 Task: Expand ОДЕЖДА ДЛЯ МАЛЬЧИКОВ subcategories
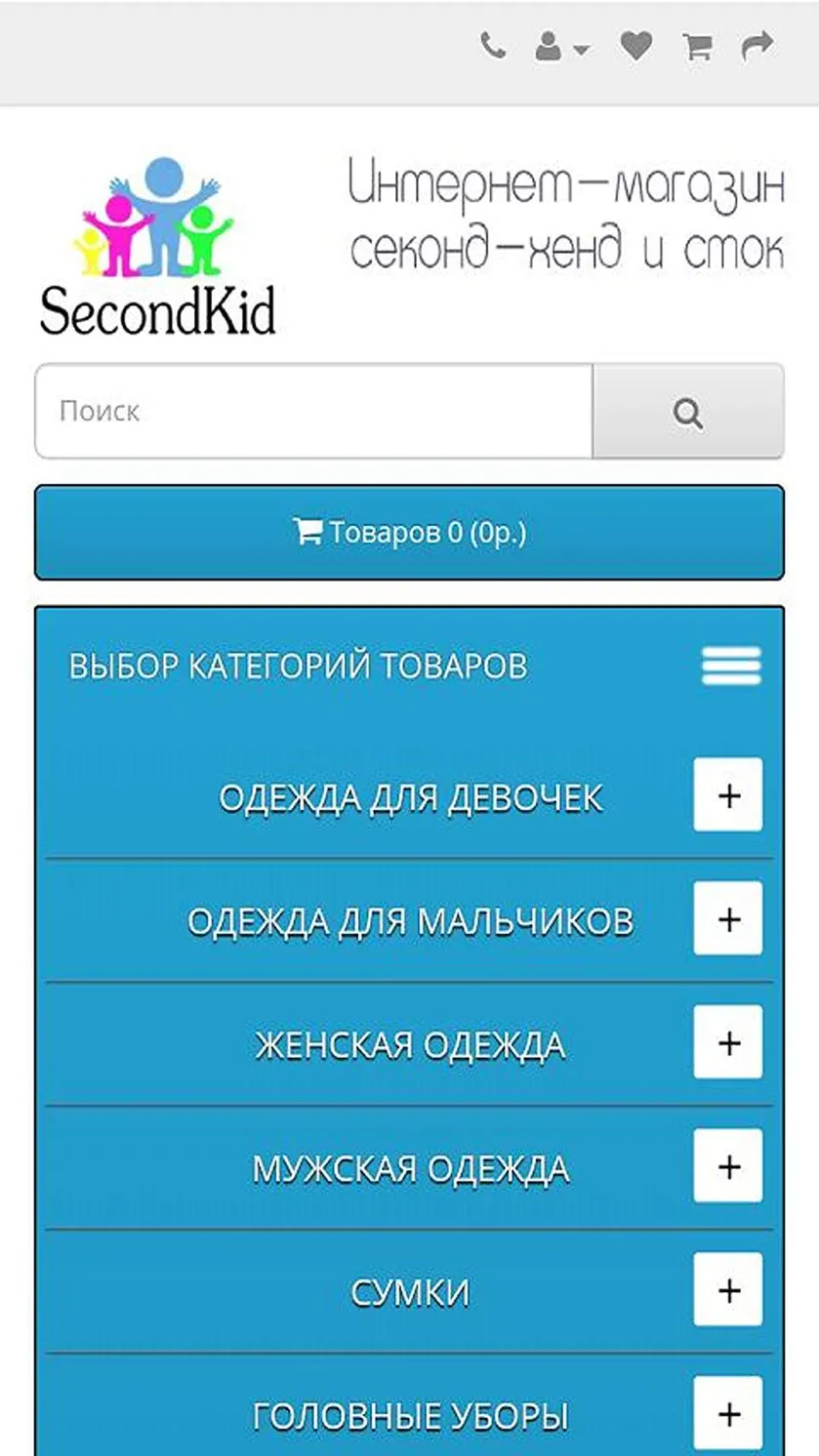point(728,918)
